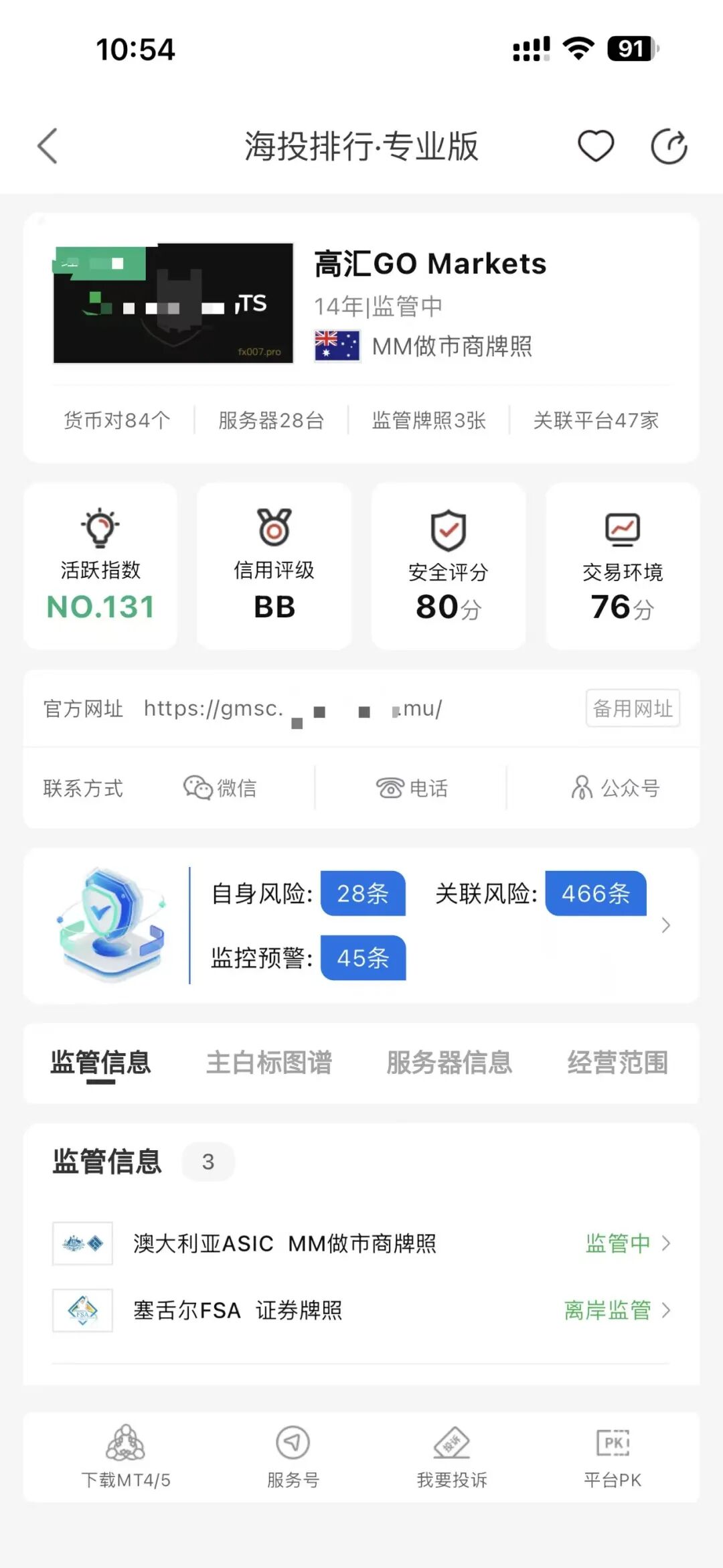Image resolution: width=723 pixels, height=1568 pixels.
Task: Open the 公众号 official account icon
Action: click(581, 788)
